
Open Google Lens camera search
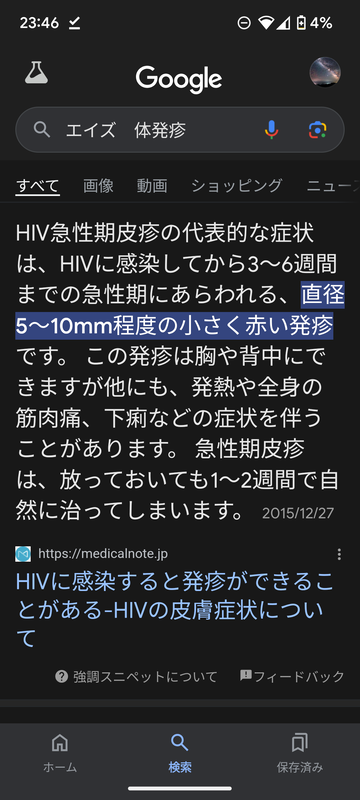(x=317, y=130)
